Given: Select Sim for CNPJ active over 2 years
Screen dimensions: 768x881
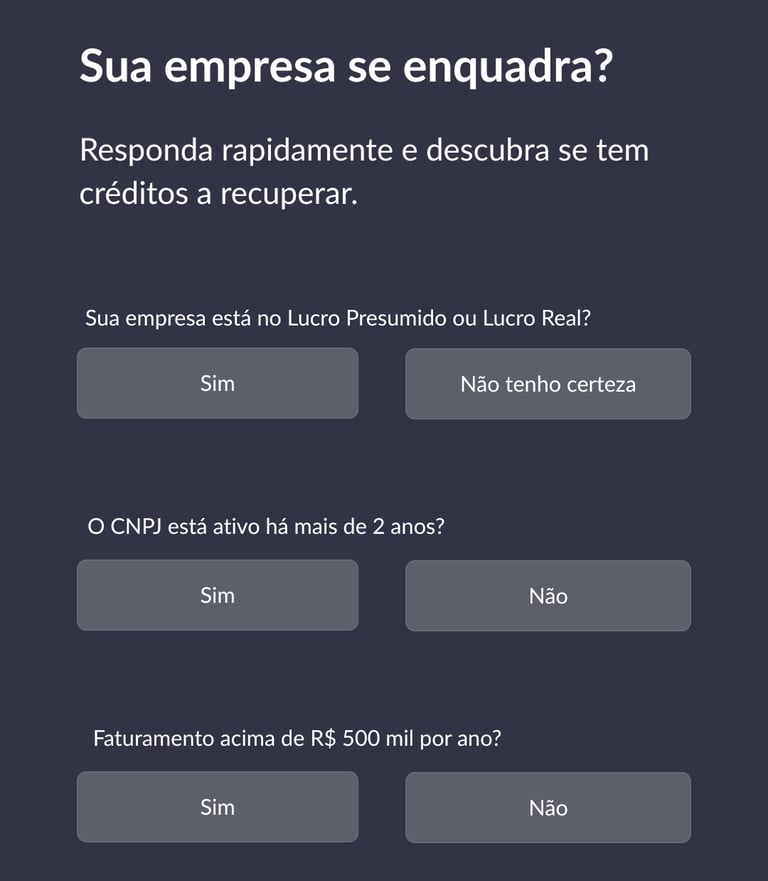Looking at the screenshot, I should point(217,595).
